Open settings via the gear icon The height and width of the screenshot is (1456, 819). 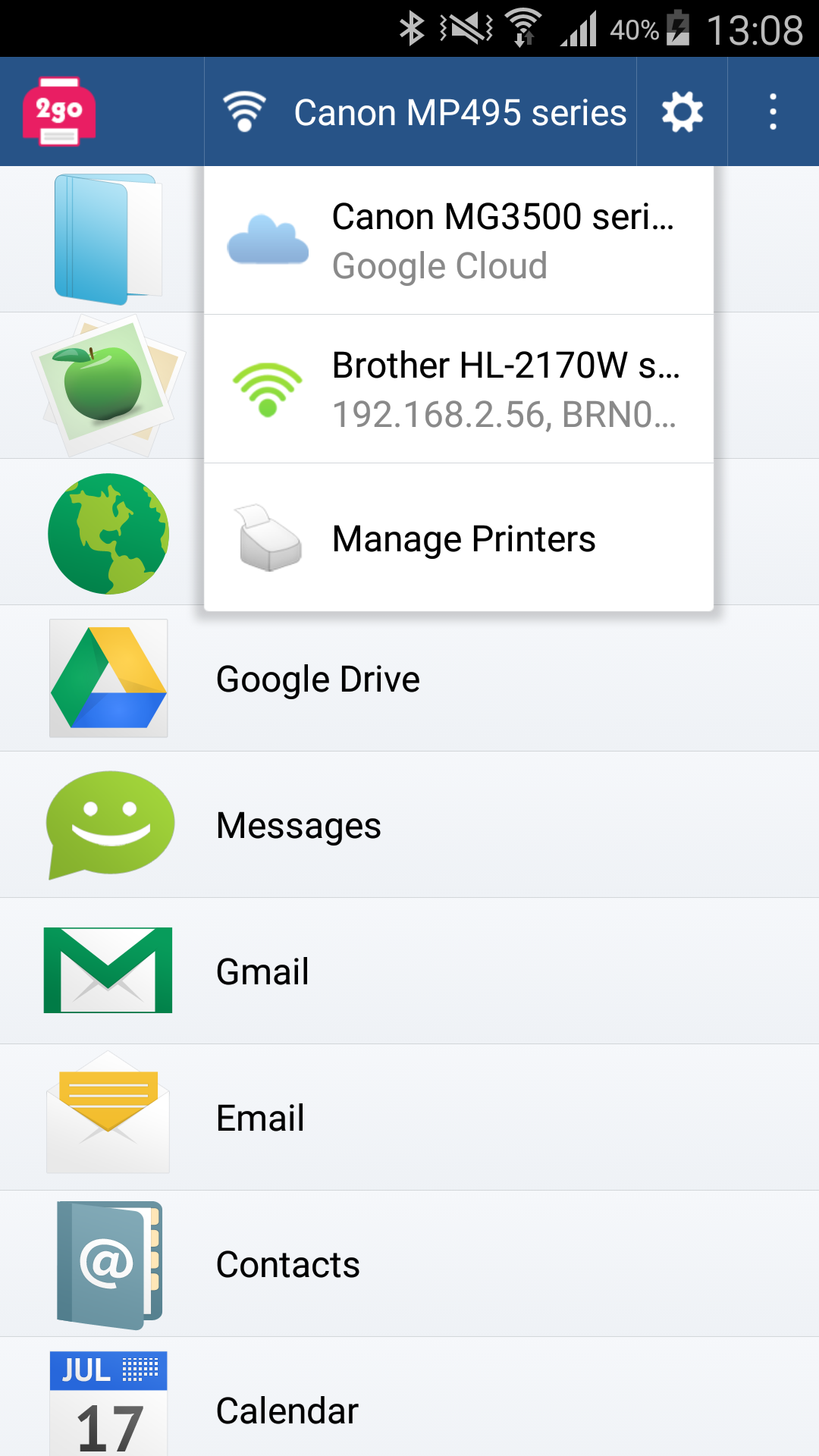pos(680,111)
